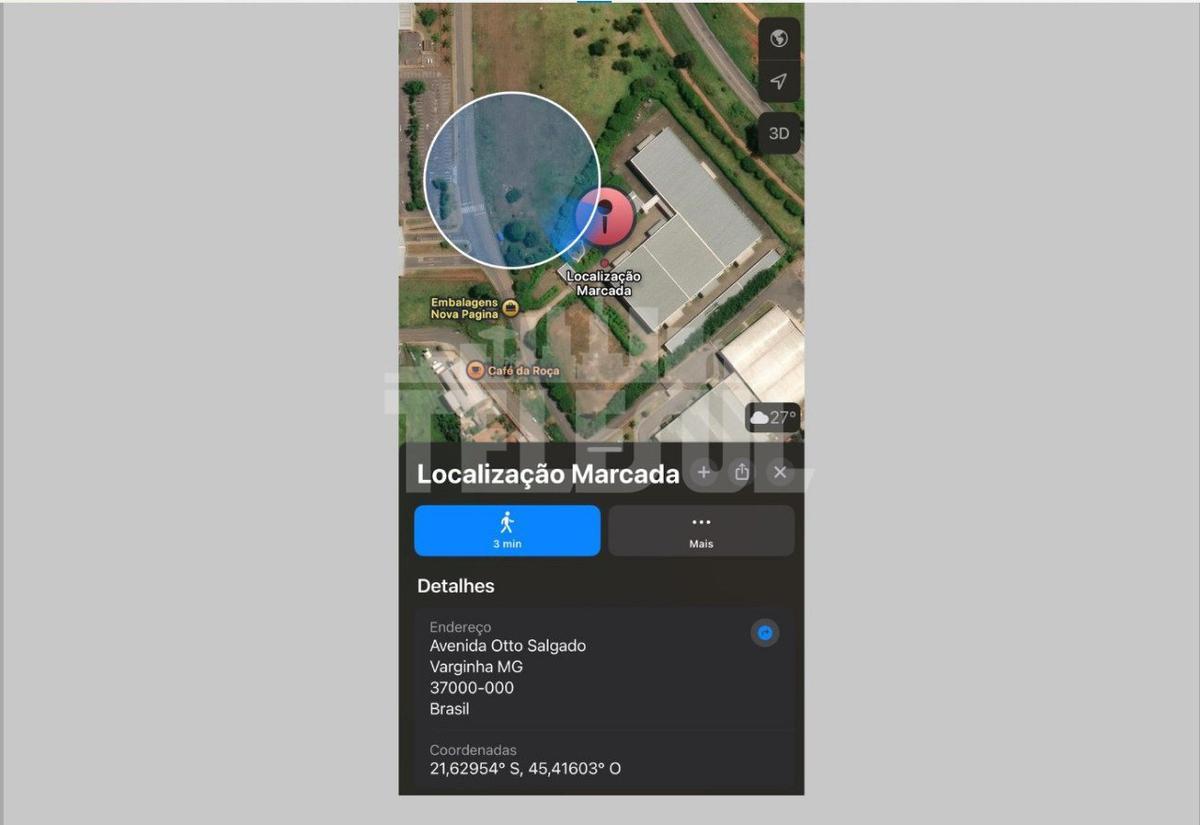Switch map mode with the globe icon

[x=779, y=39]
